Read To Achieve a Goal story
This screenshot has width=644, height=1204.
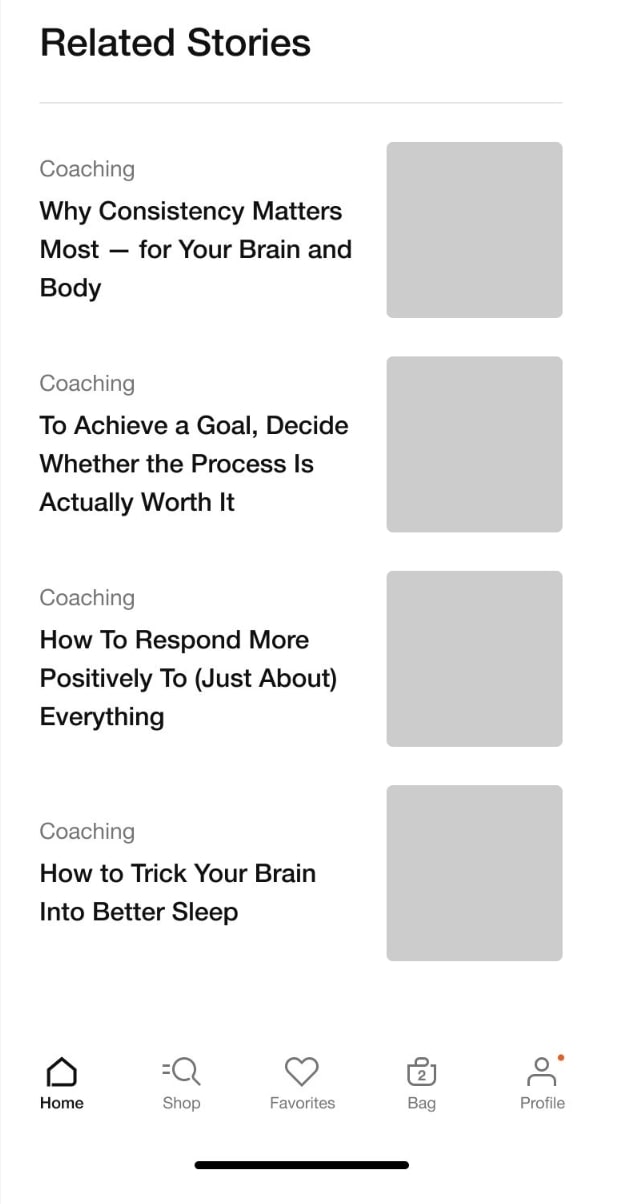click(x=194, y=463)
